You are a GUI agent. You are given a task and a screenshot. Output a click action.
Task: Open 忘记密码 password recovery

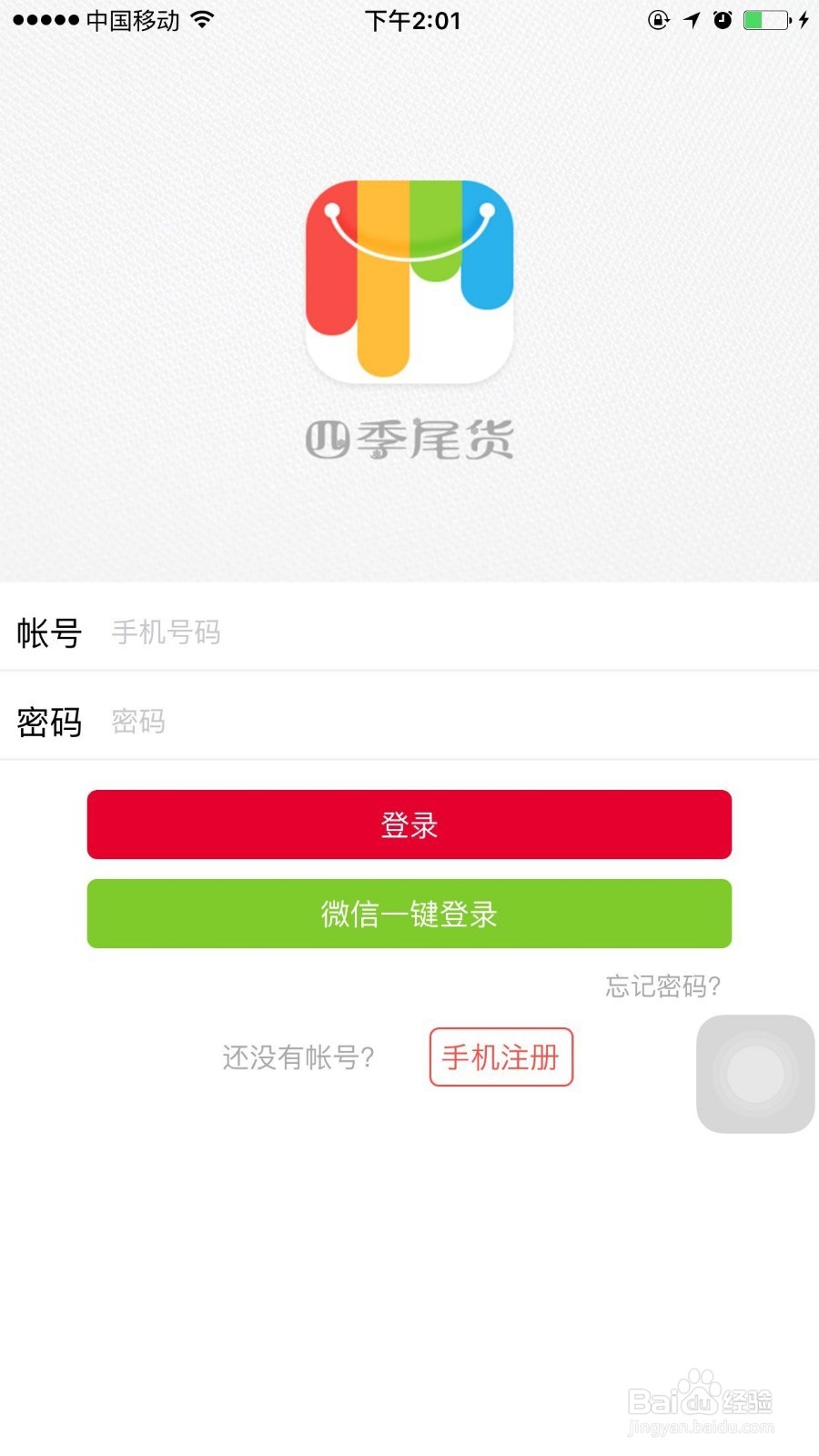[662, 985]
